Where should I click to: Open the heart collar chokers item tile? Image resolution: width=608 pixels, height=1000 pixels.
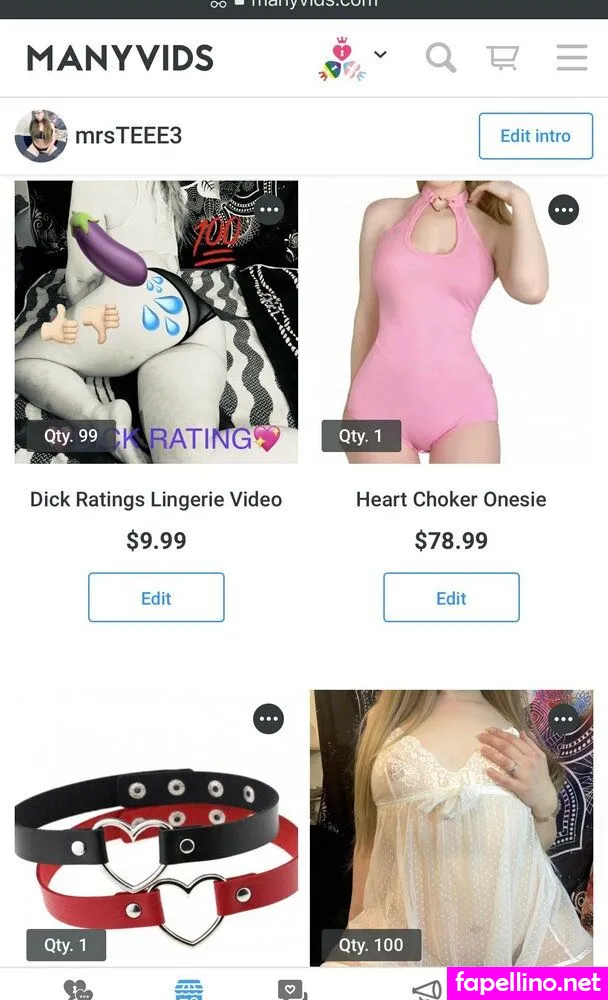point(156,830)
